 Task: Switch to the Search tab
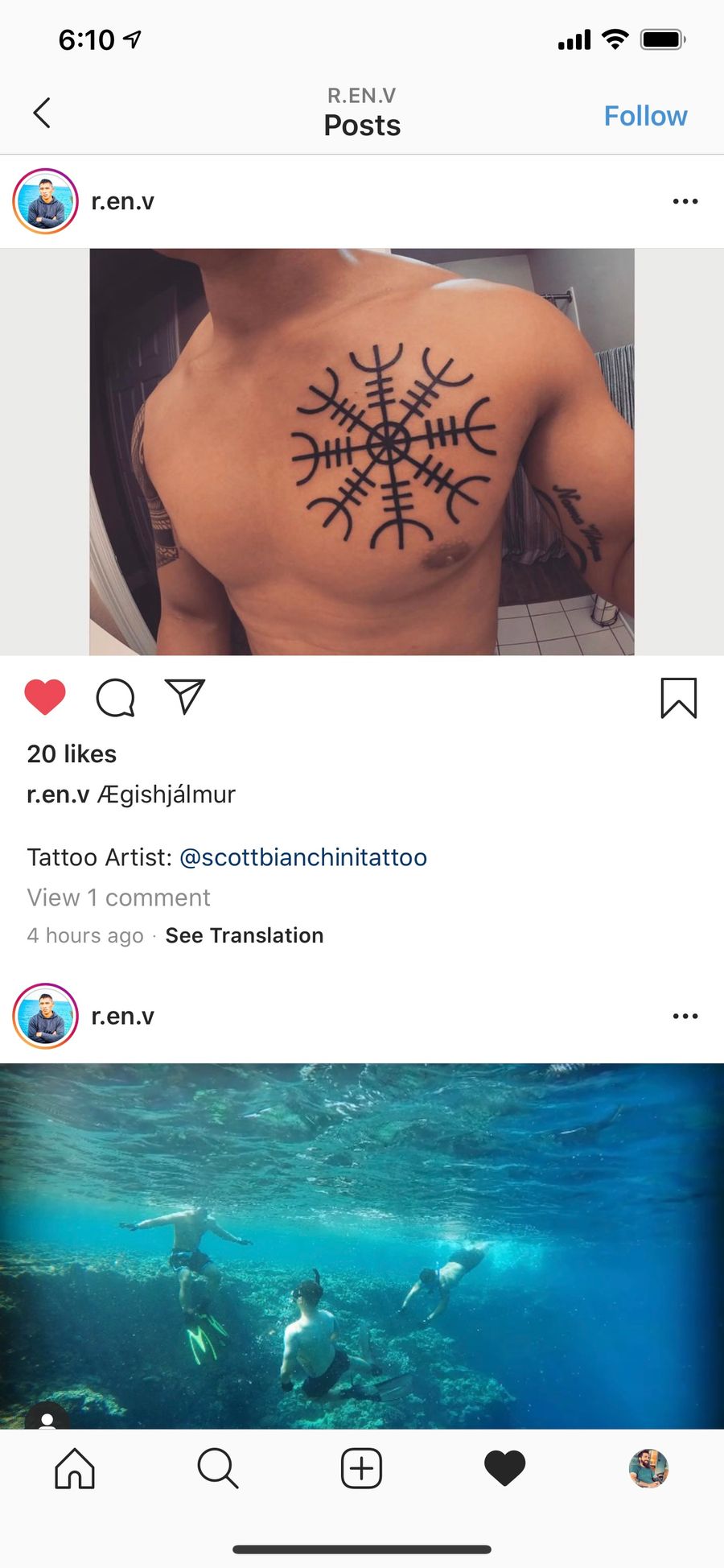pos(217,1468)
